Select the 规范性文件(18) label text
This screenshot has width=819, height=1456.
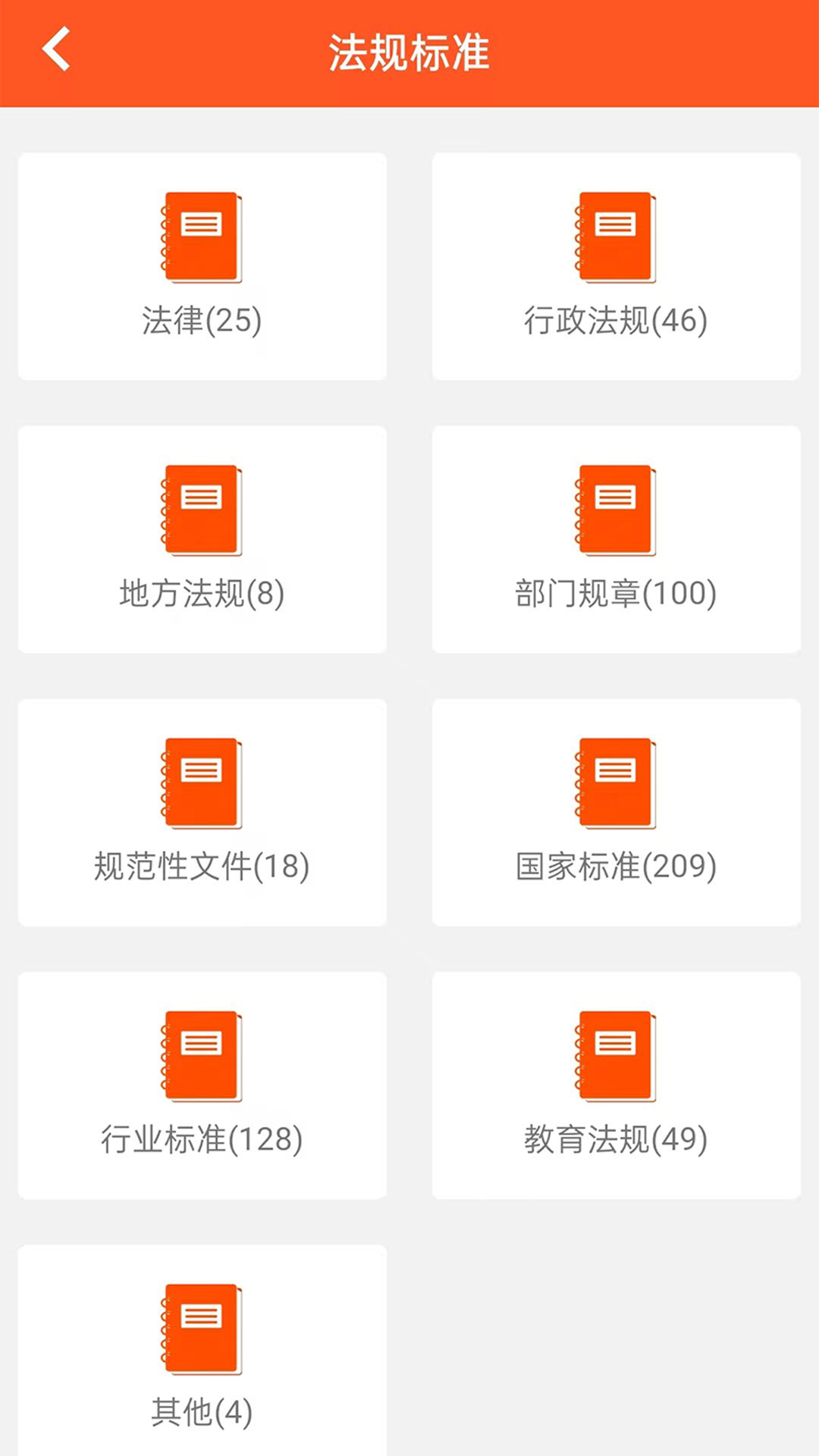click(x=200, y=864)
